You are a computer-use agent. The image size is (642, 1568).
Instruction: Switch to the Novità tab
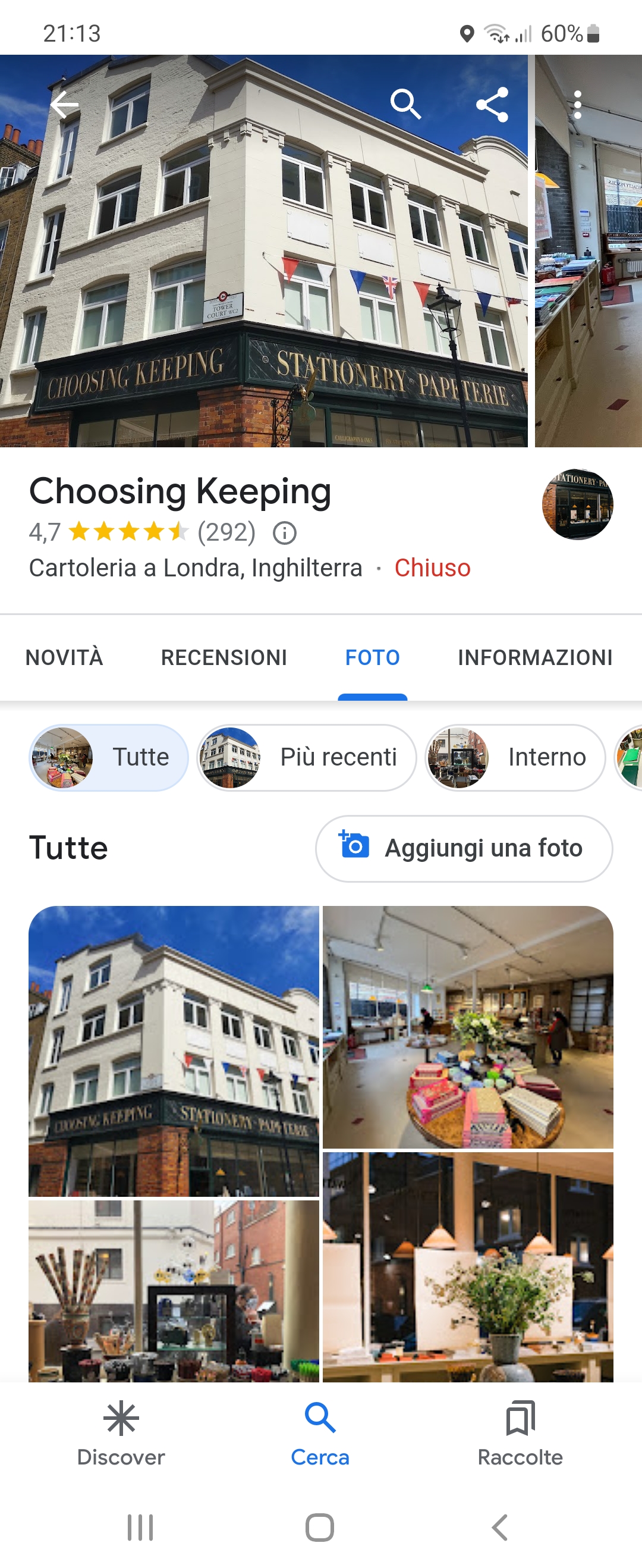tap(64, 657)
